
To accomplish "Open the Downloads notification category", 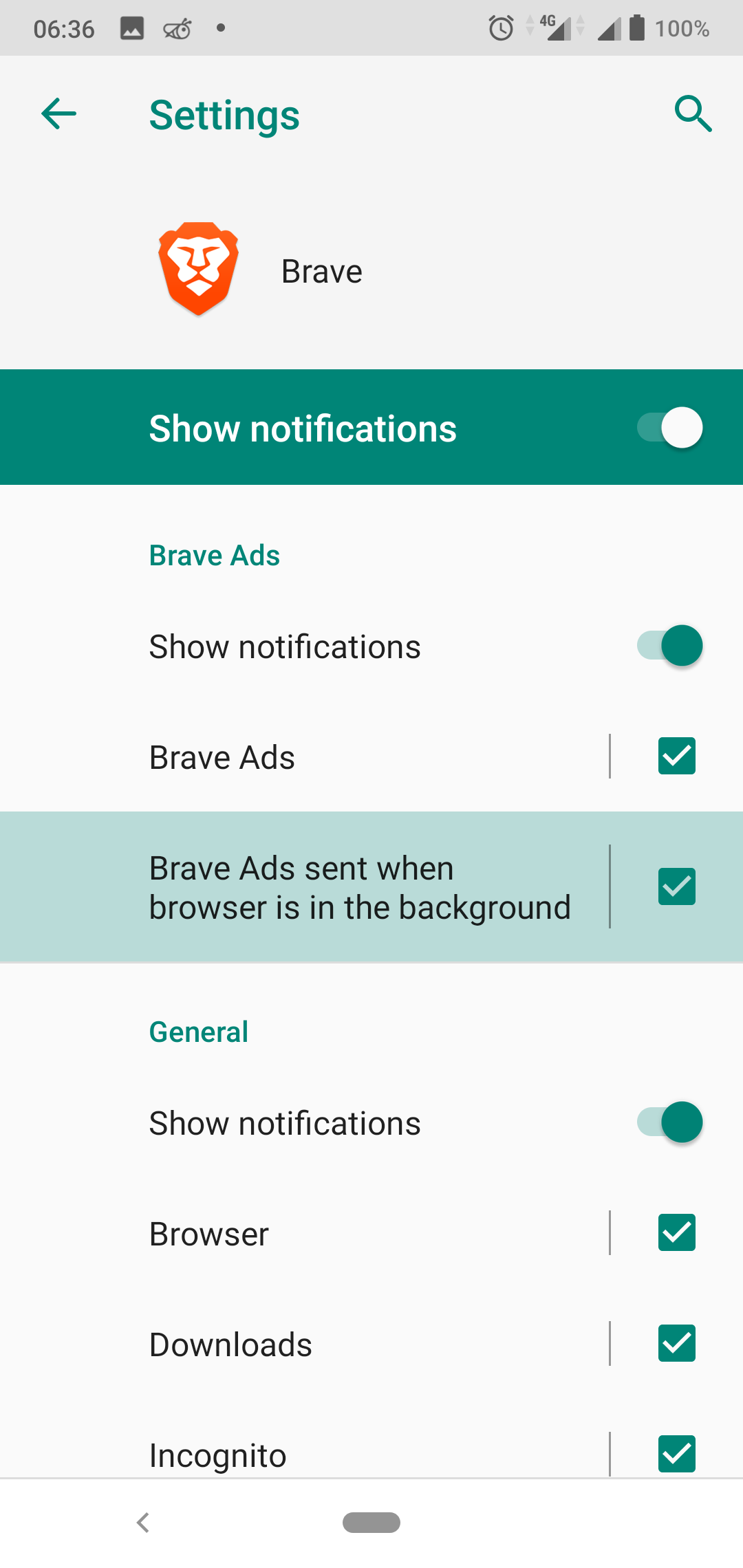I will pos(230,1344).
